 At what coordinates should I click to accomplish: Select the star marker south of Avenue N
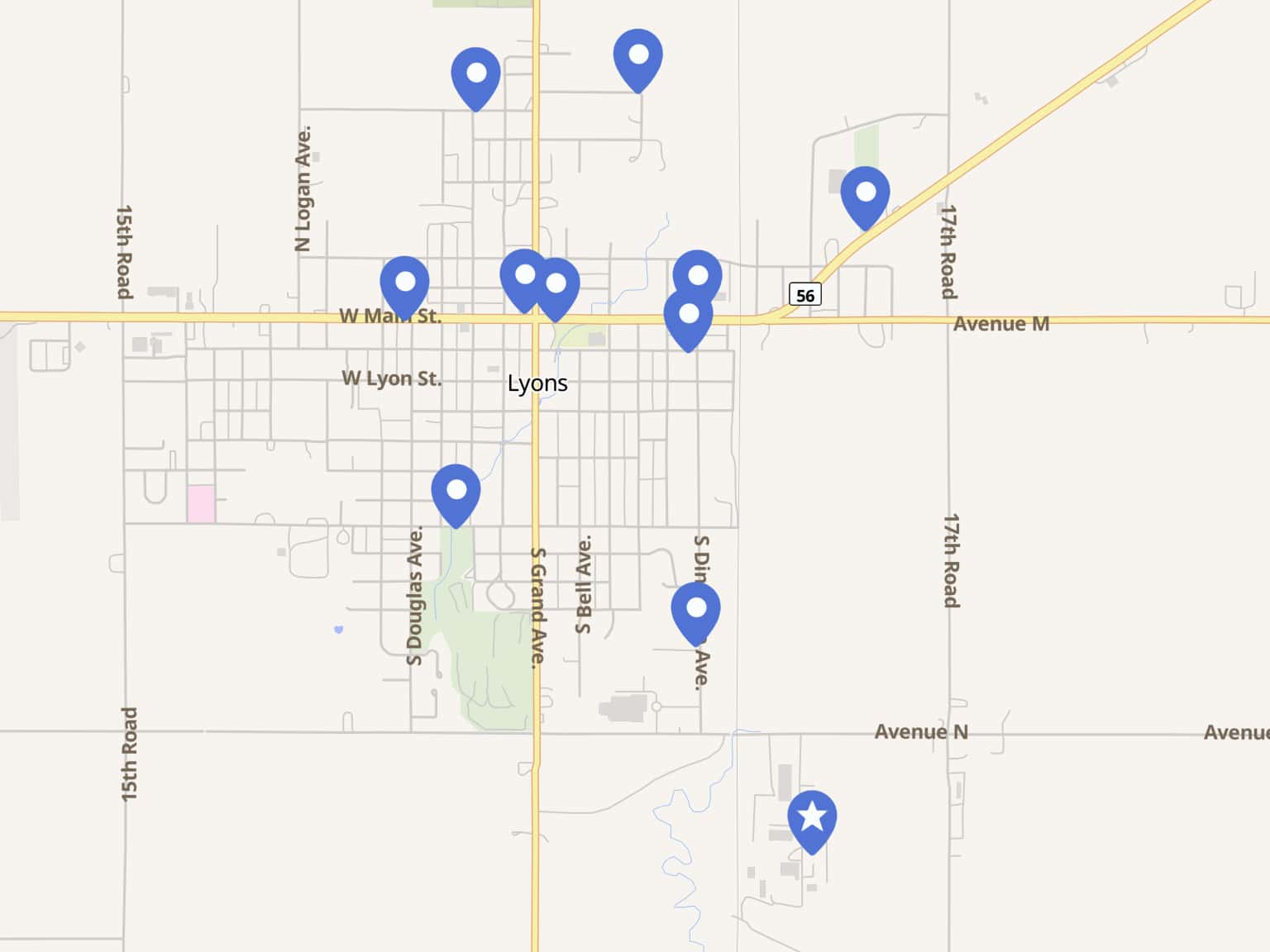click(812, 817)
